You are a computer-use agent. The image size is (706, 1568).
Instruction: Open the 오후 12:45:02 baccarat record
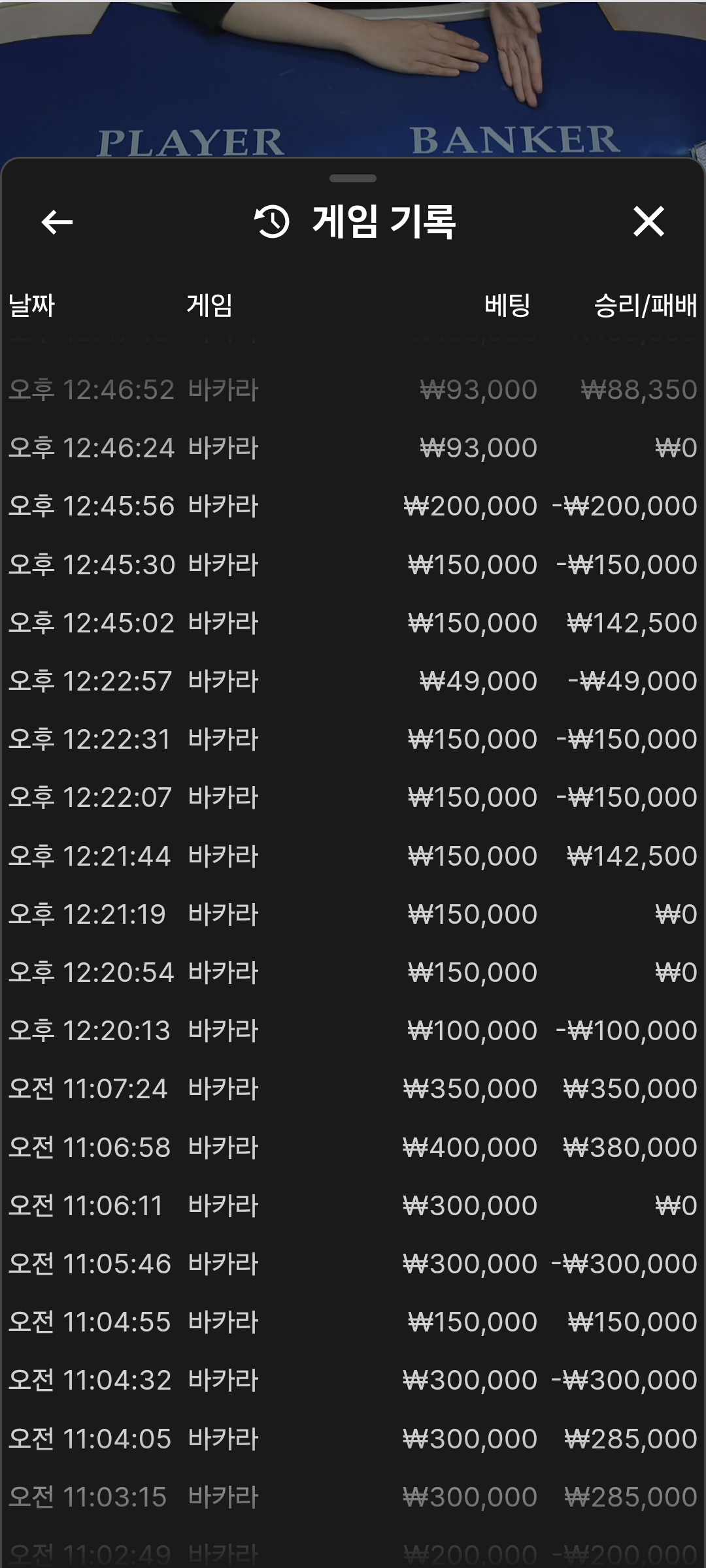click(353, 623)
